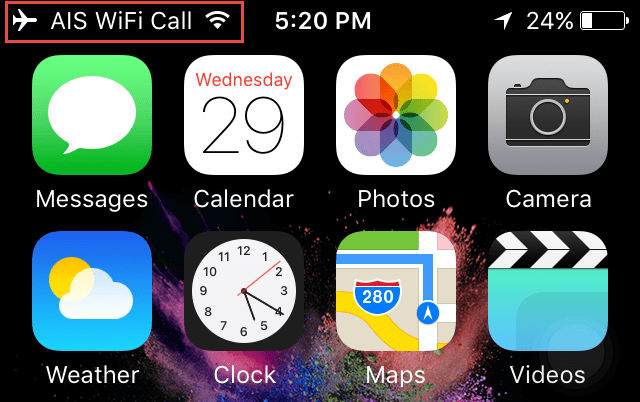Launch the Videos app
The image size is (640, 402).
click(x=548, y=291)
